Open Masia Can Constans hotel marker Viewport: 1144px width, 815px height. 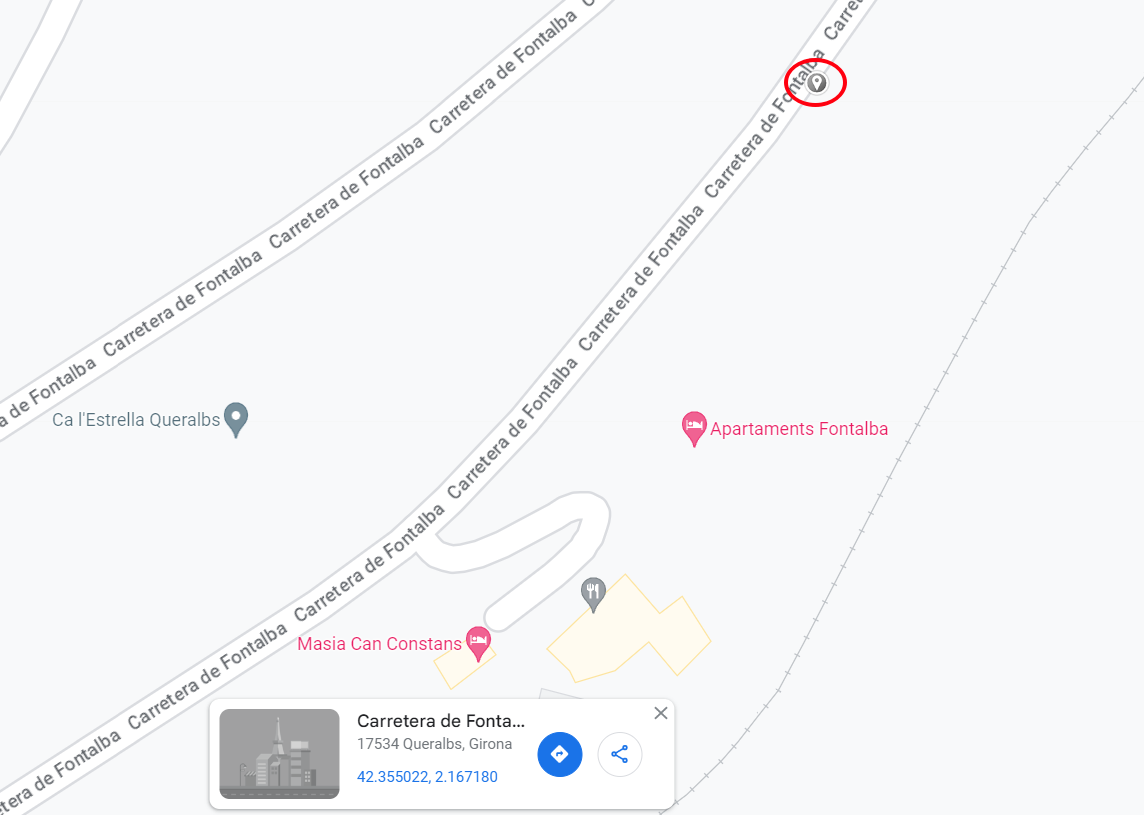pos(479,642)
